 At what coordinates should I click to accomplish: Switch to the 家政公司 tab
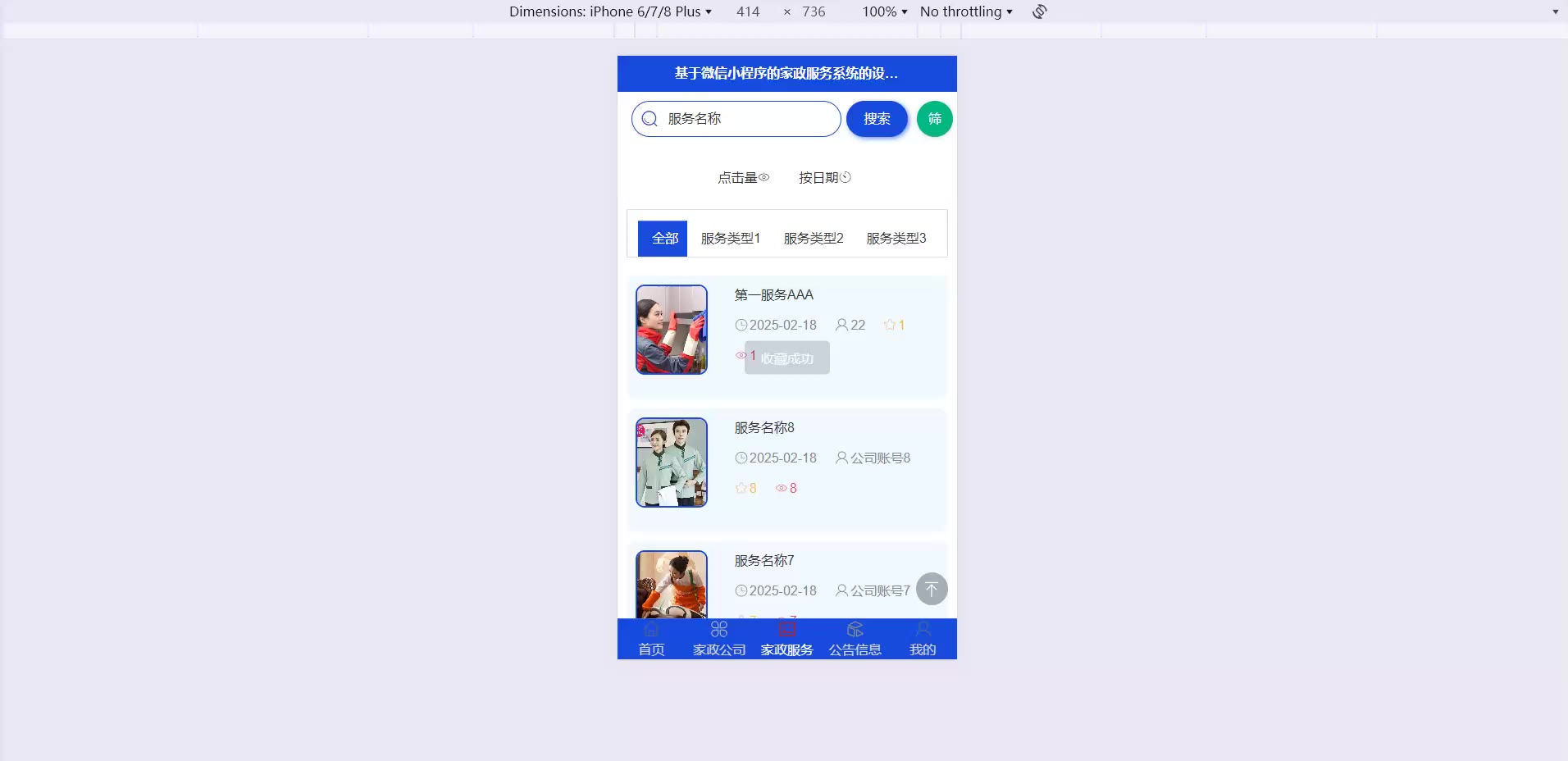(718, 640)
